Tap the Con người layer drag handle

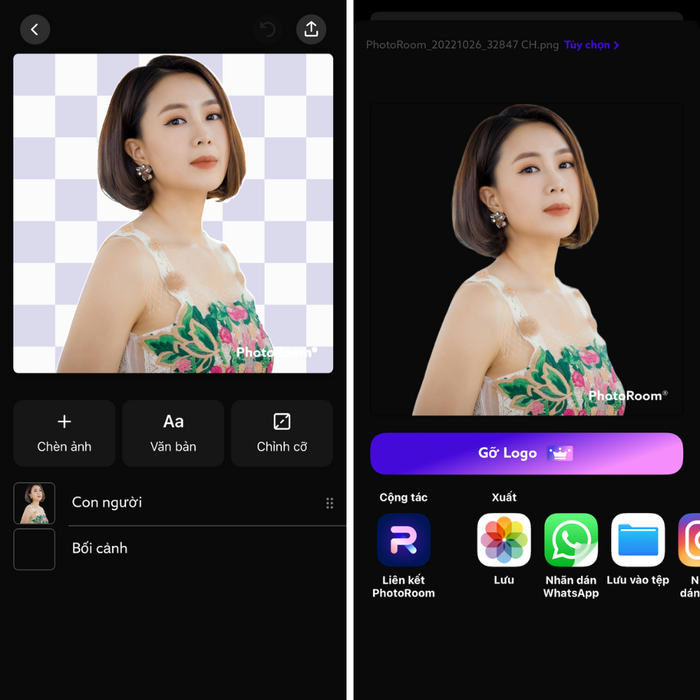pyautogui.click(x=329, y=503)
